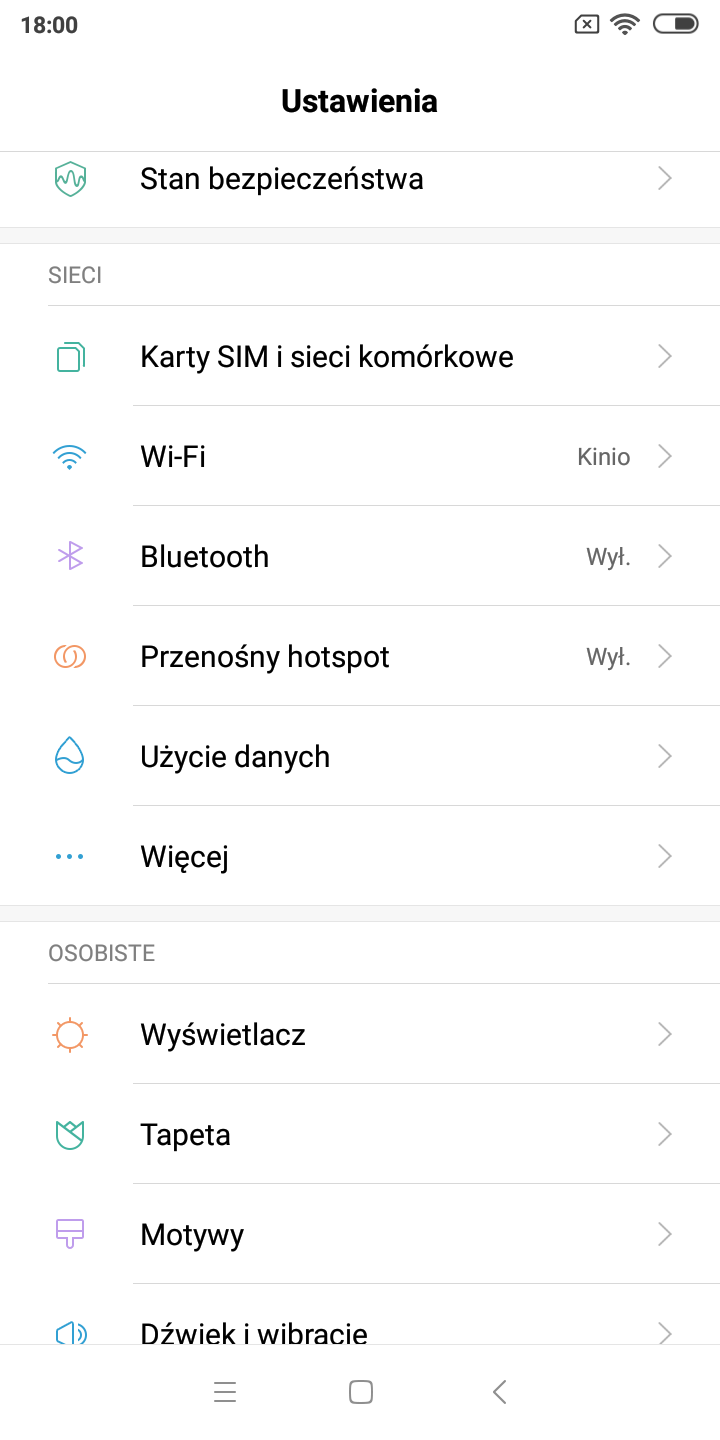Tap the system back button
The image size is (720, 1440).
(x=500, y=1392)
